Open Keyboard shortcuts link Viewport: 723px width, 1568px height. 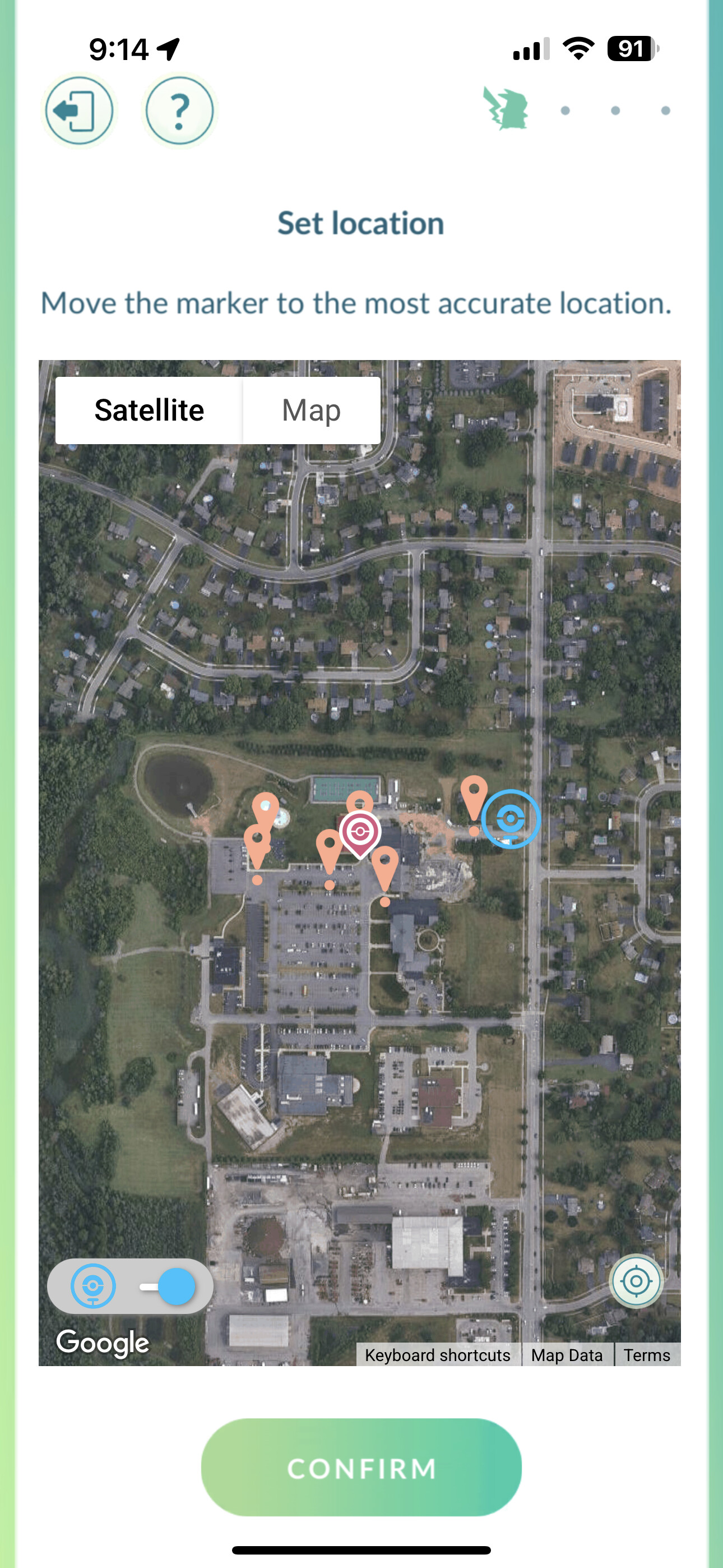[437, 1355]
